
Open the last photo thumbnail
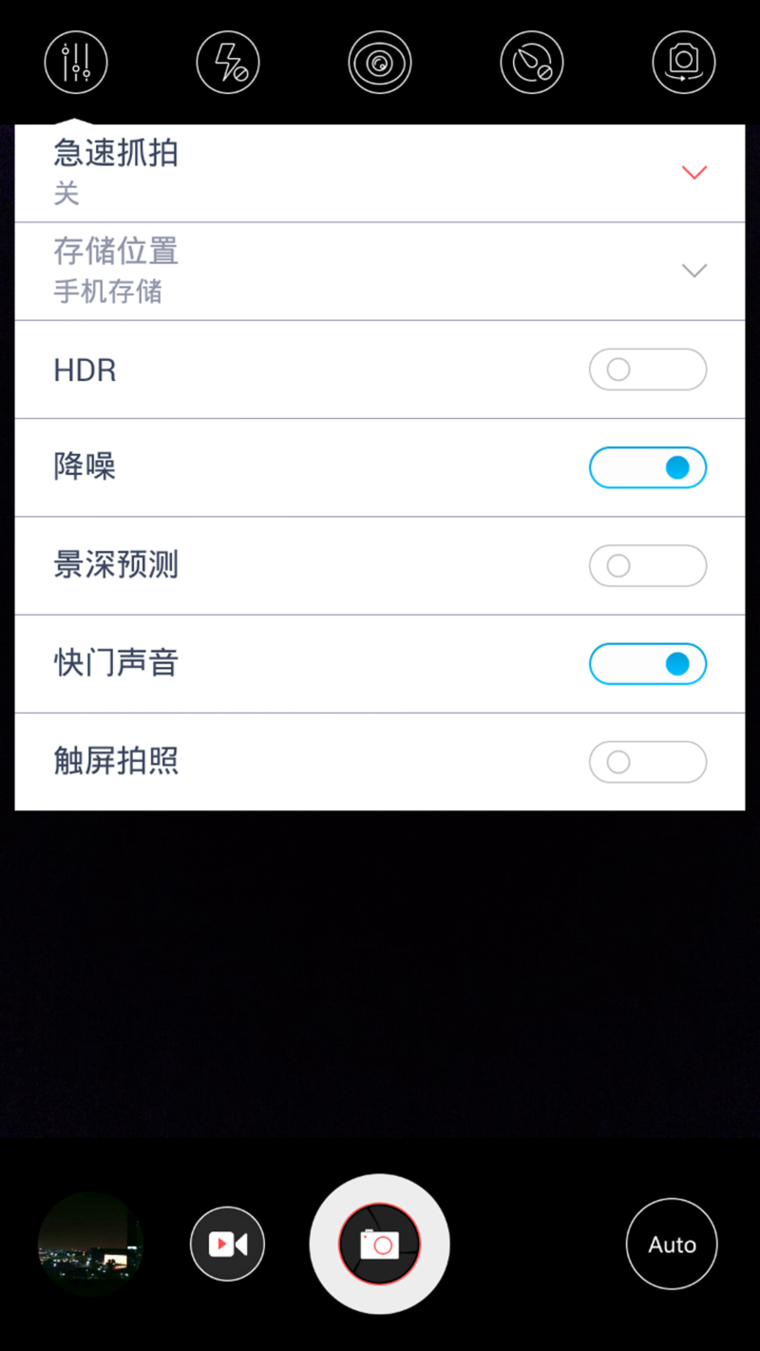coord(90,1244)
